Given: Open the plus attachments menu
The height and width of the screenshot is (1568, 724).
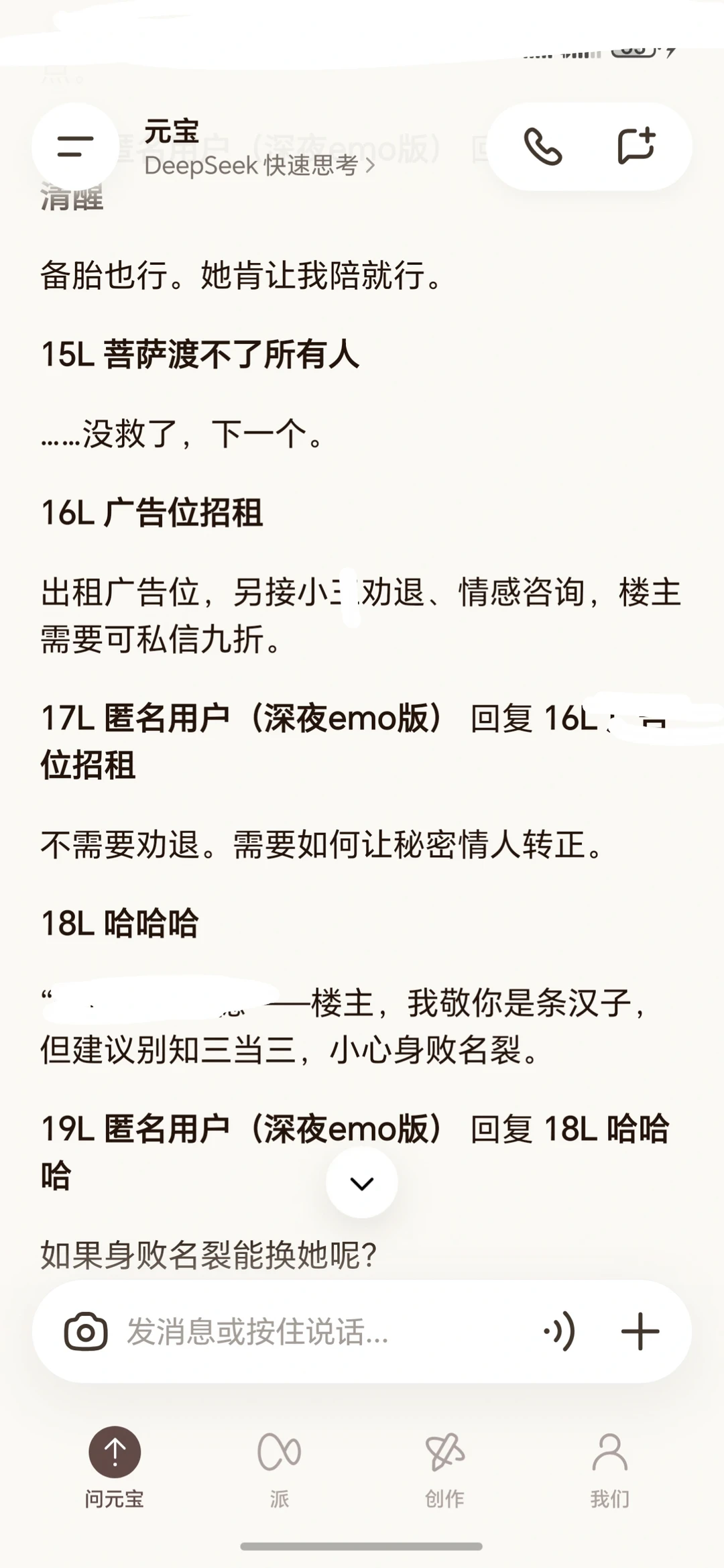Looking at the screenshot, I should pyautogui.click(x=640, y=1331).
